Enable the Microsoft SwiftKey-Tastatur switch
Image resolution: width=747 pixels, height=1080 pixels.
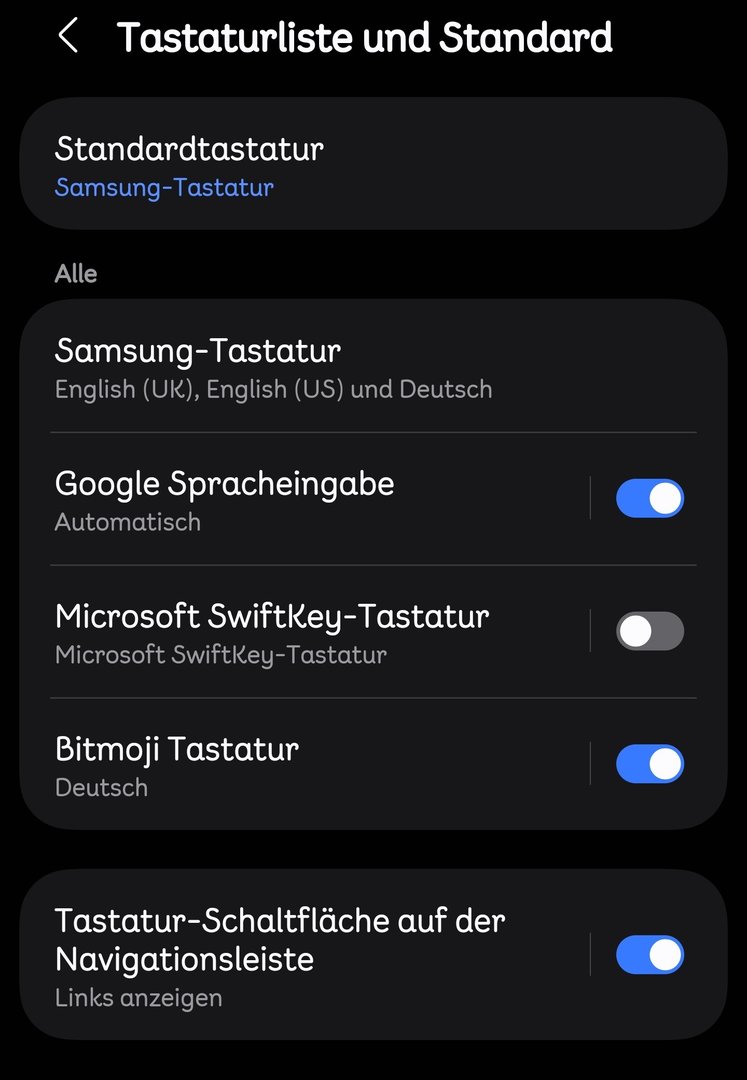click(x=650, y=631)
